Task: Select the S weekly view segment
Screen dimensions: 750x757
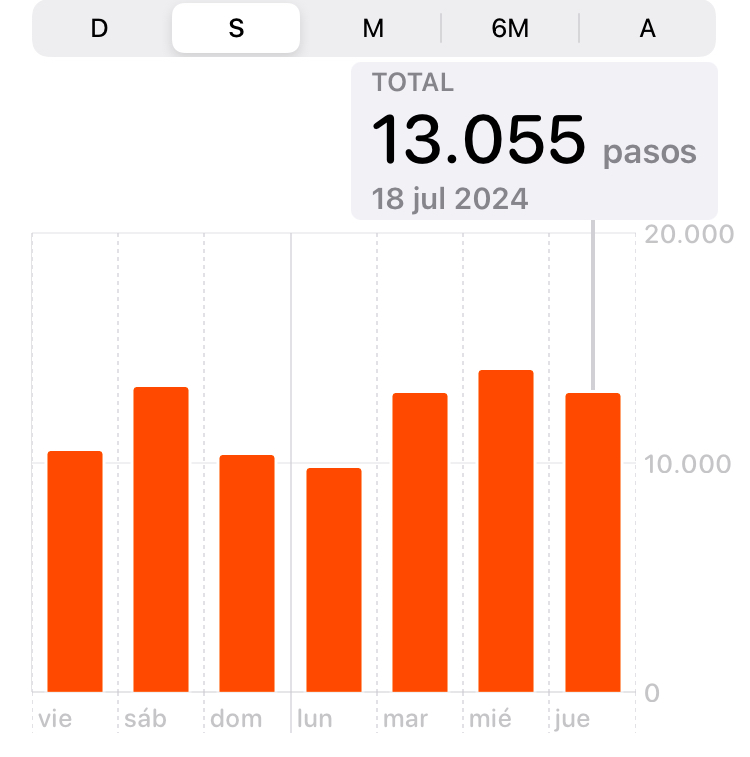Action: click(236, 28)
